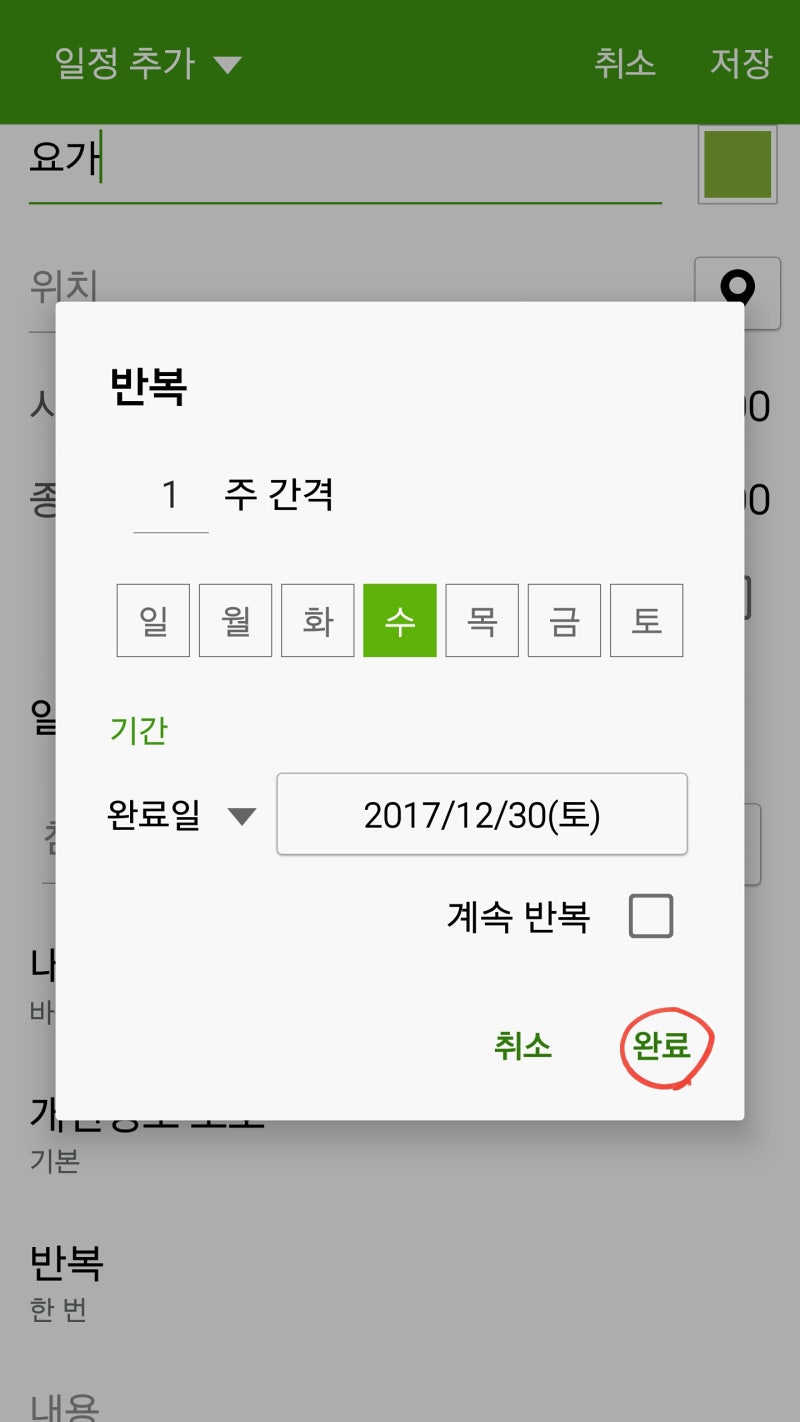Screen dimensions: 800x1422
Task: Select 금 (Friday) as repeat day
Action: 564,620
